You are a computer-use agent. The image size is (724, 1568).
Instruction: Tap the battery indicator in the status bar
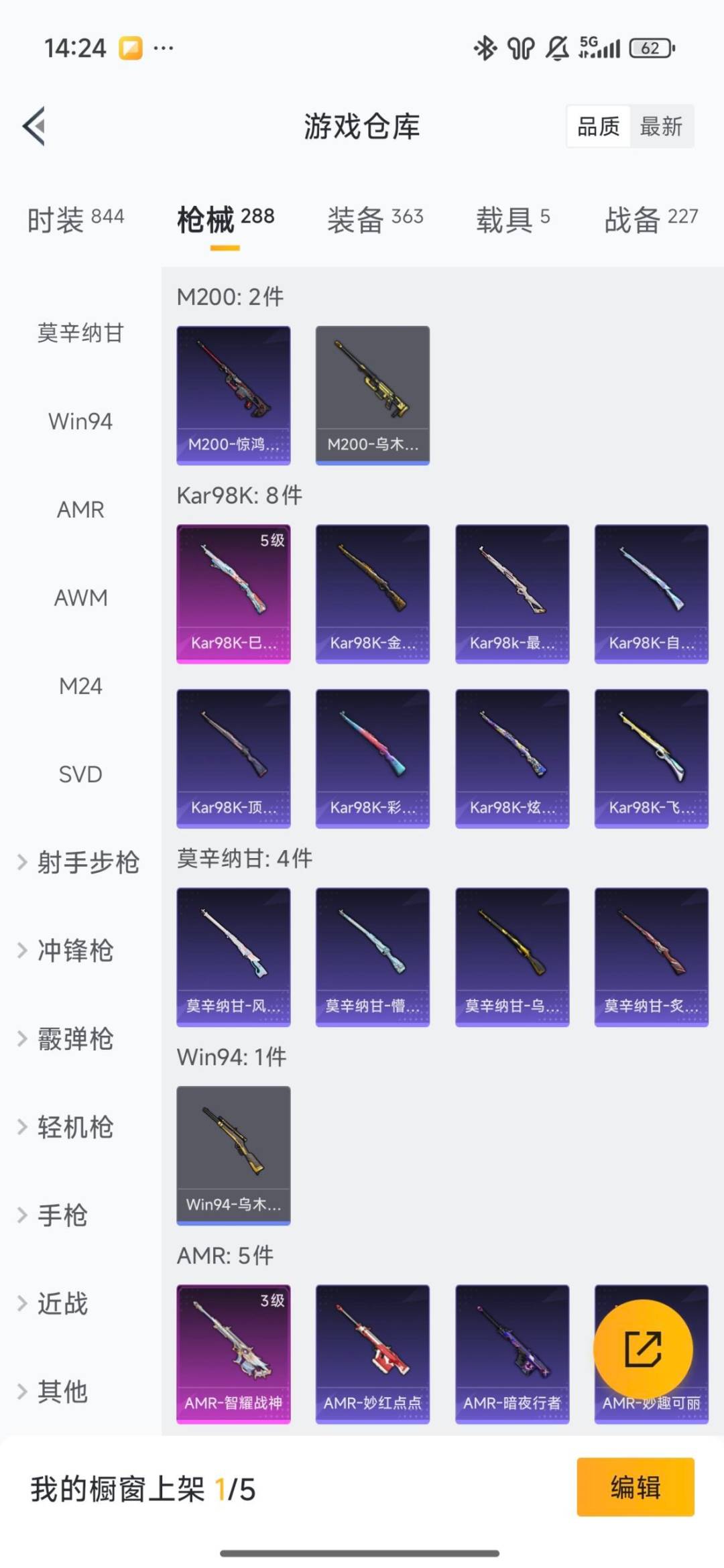point(651,48)
